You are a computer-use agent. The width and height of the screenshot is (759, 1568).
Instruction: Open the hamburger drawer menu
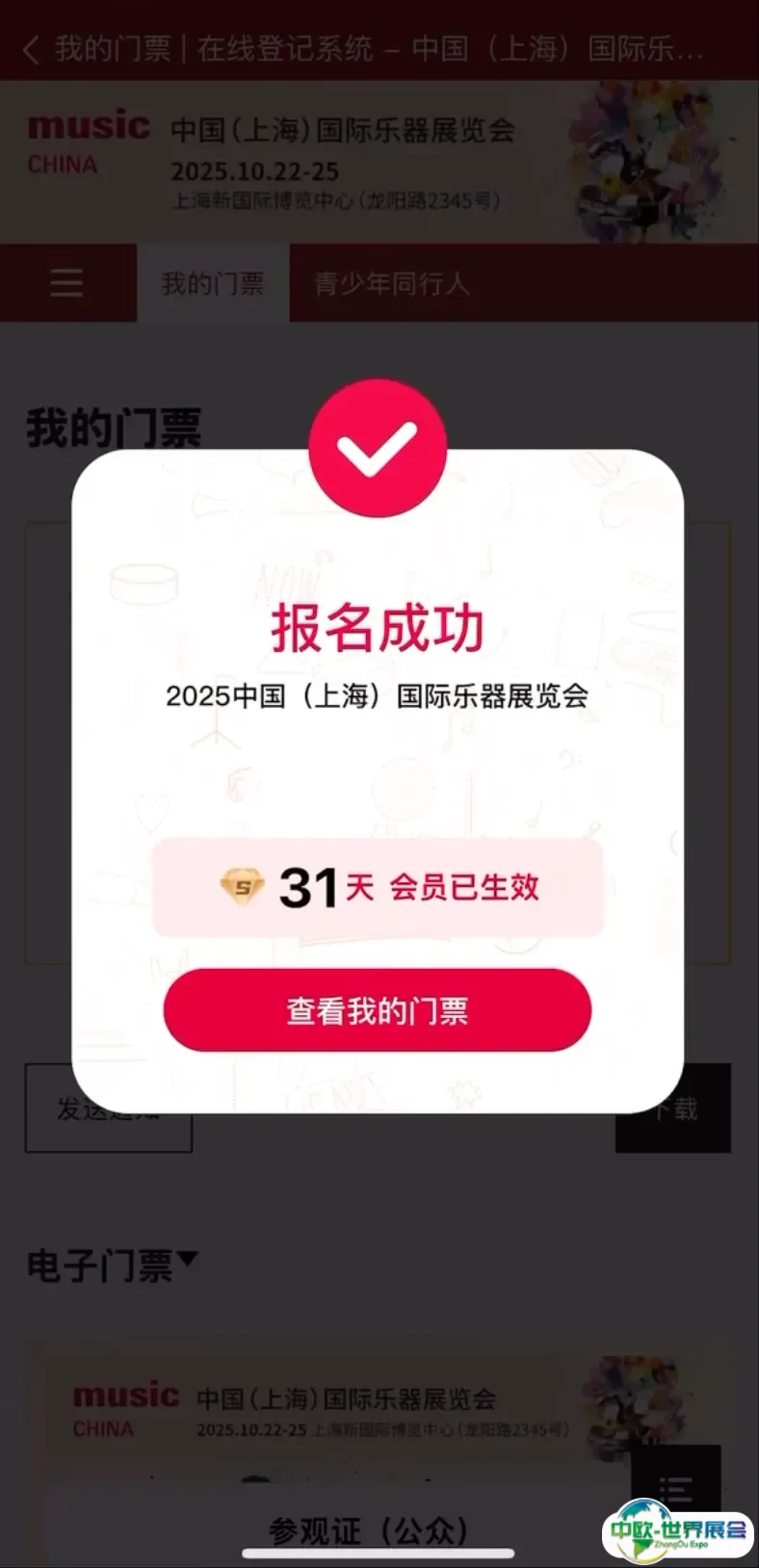66,283
